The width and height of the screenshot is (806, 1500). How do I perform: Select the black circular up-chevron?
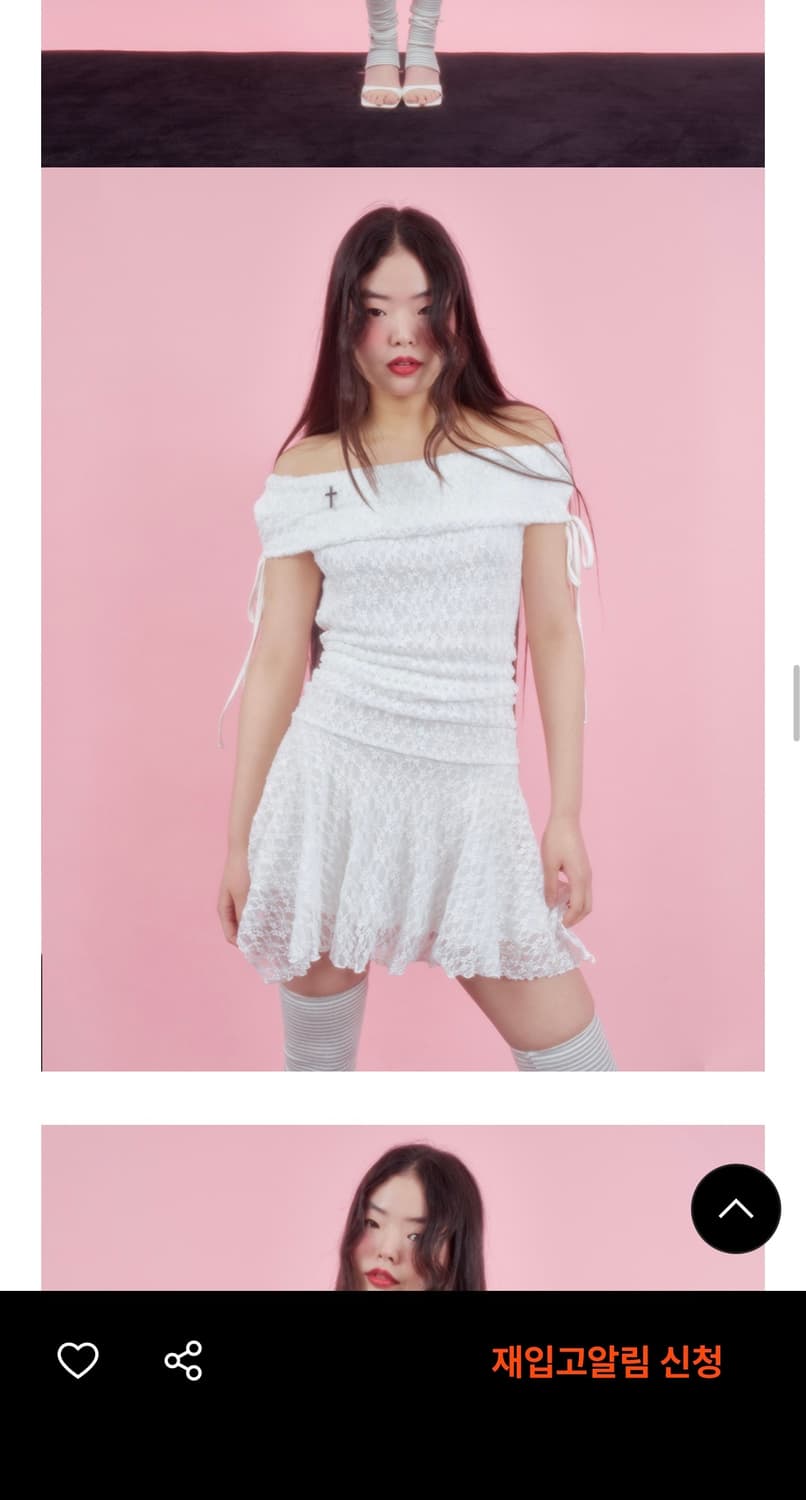(x=735, y=1208)
